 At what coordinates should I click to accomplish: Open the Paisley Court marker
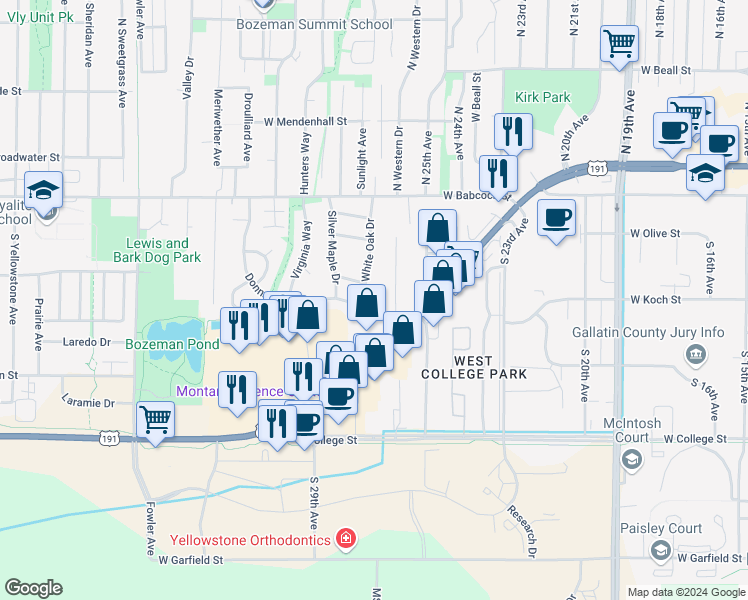pyautogui.click(x=660, y=549)
